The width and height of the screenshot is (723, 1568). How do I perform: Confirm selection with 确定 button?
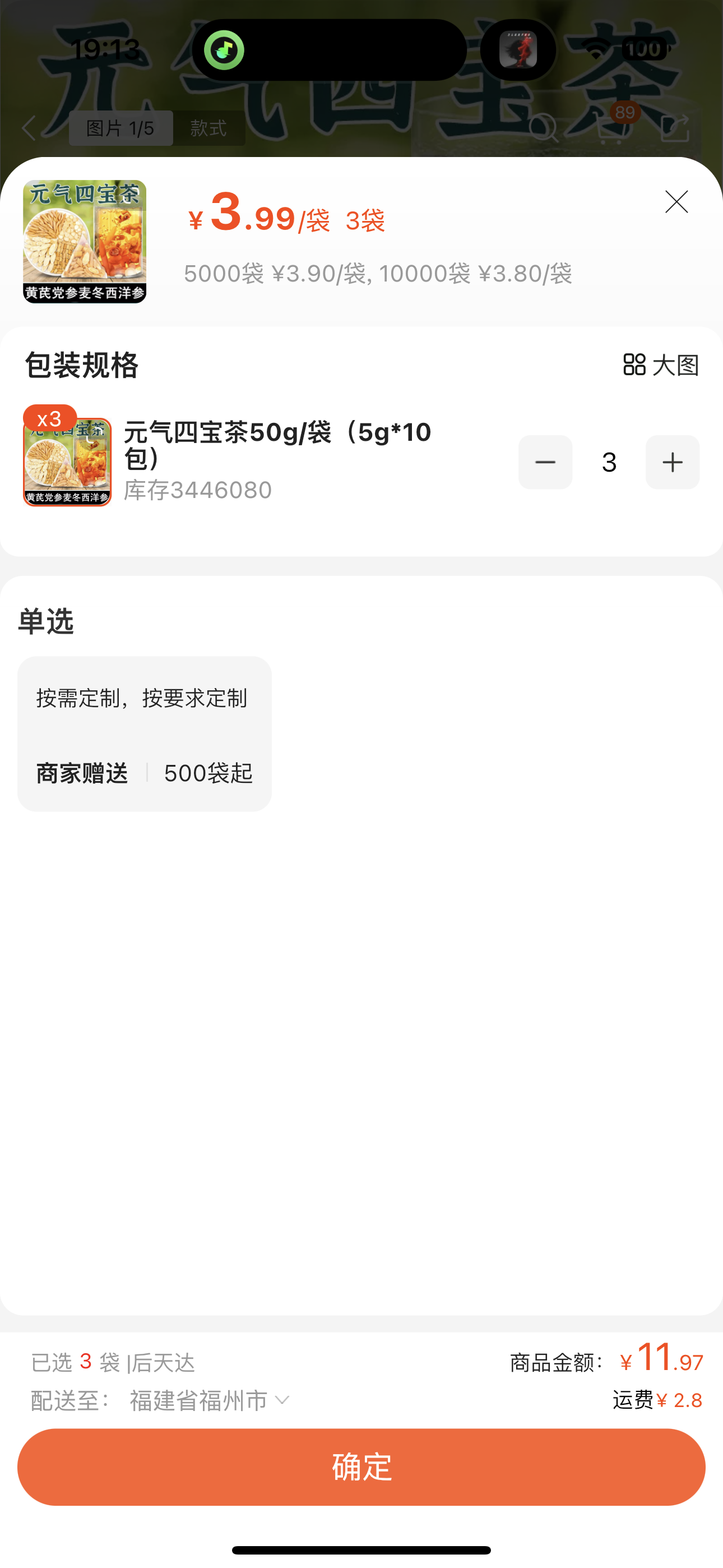(361, 1467)
